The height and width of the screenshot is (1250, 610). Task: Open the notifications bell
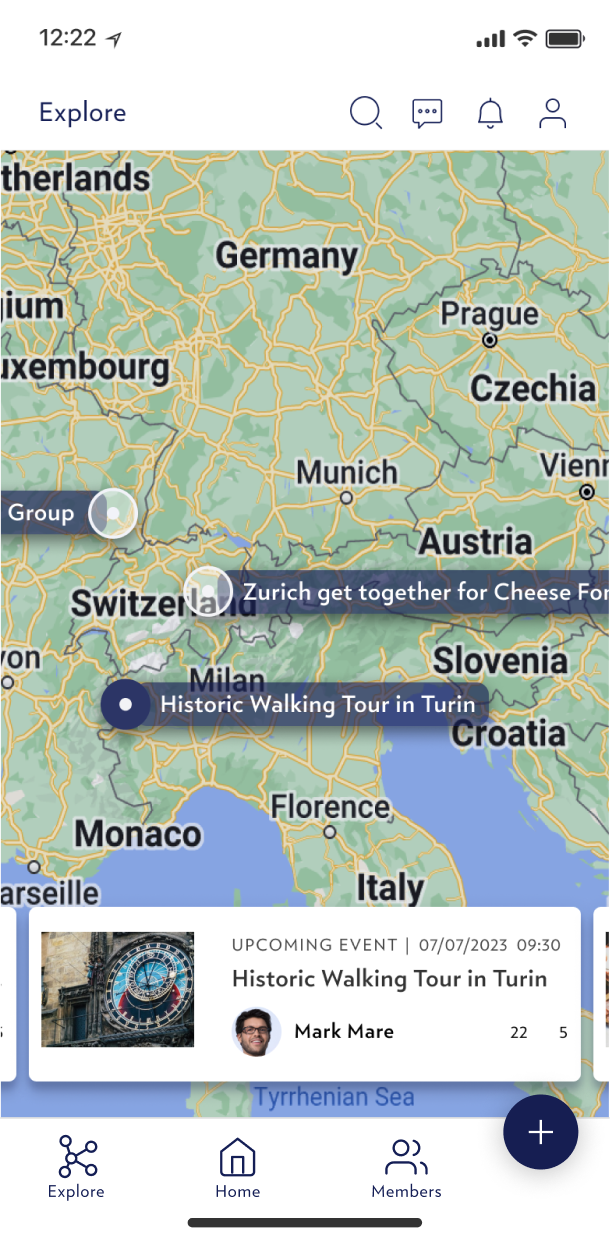coord(490,113)
